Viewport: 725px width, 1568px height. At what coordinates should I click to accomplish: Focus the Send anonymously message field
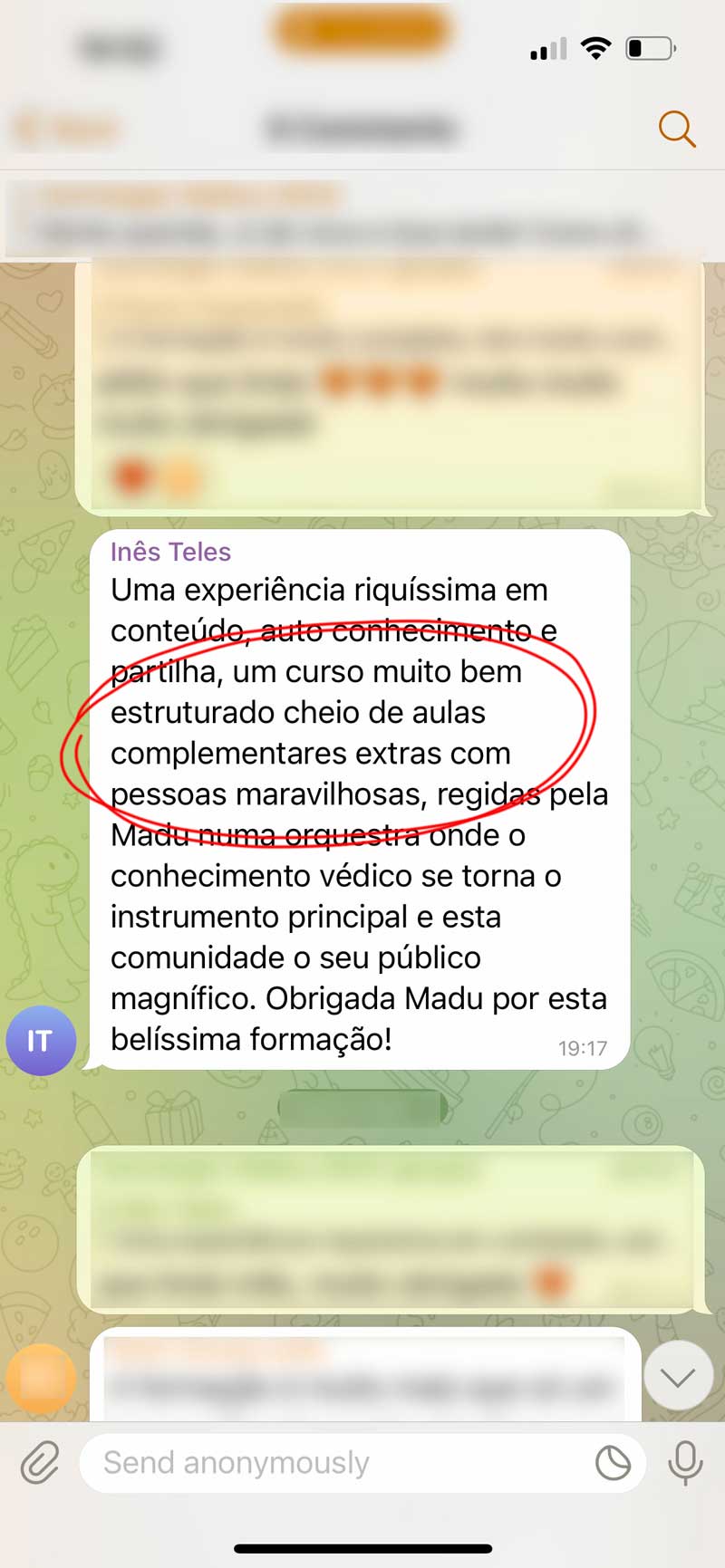pos(335,1462)
